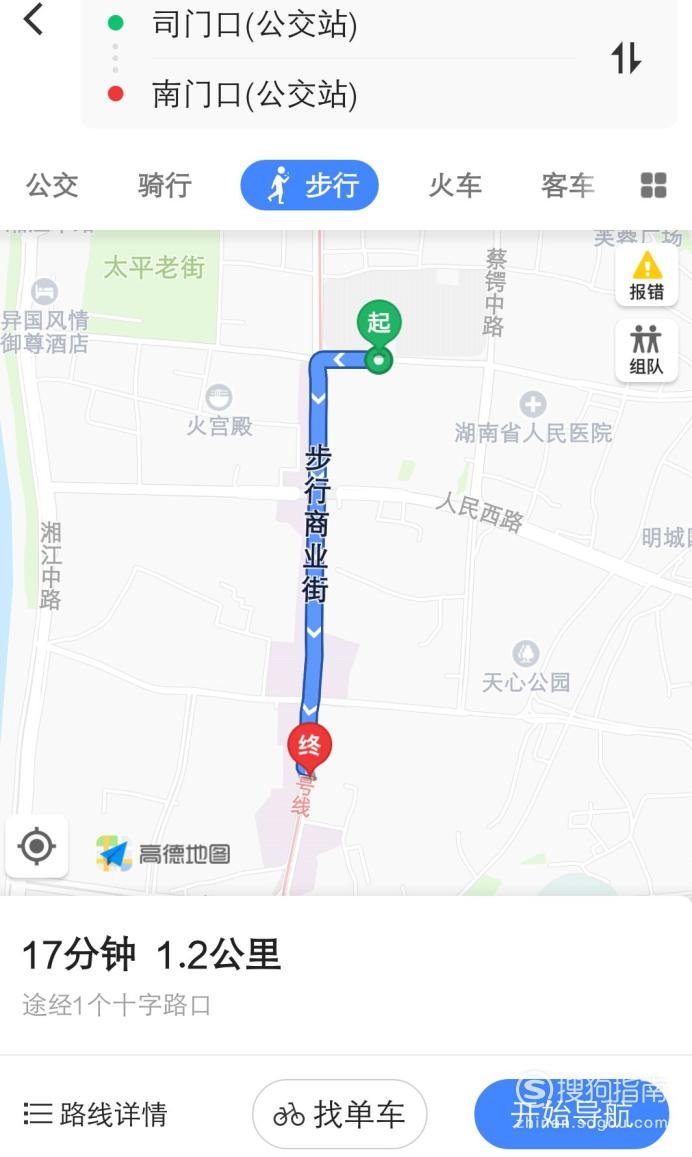Start navigation with 开始导航
The width and height of the screenshot is (692, 1157).
point(572,1113)
